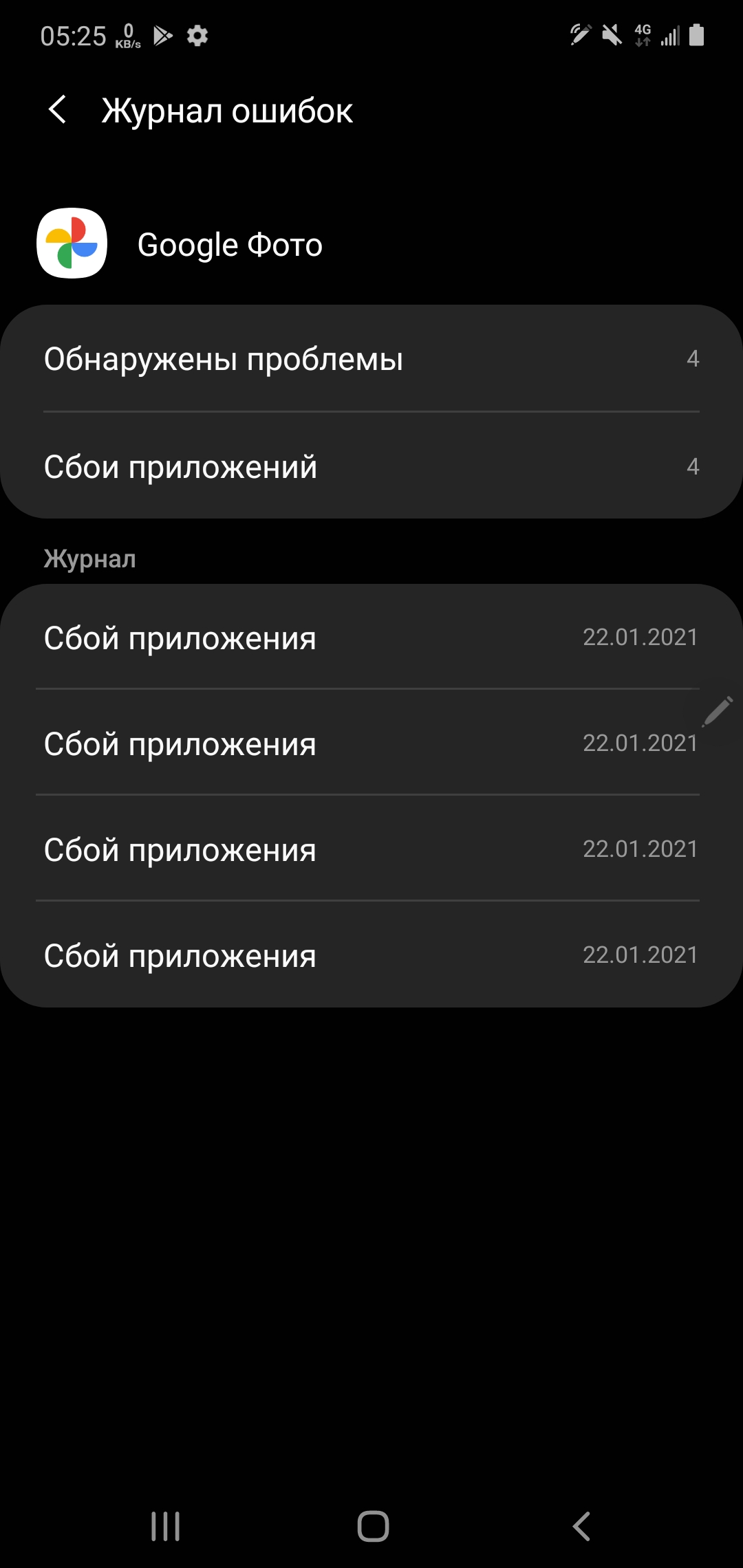Open the Сбои приложений row

[x=371, y=466]
